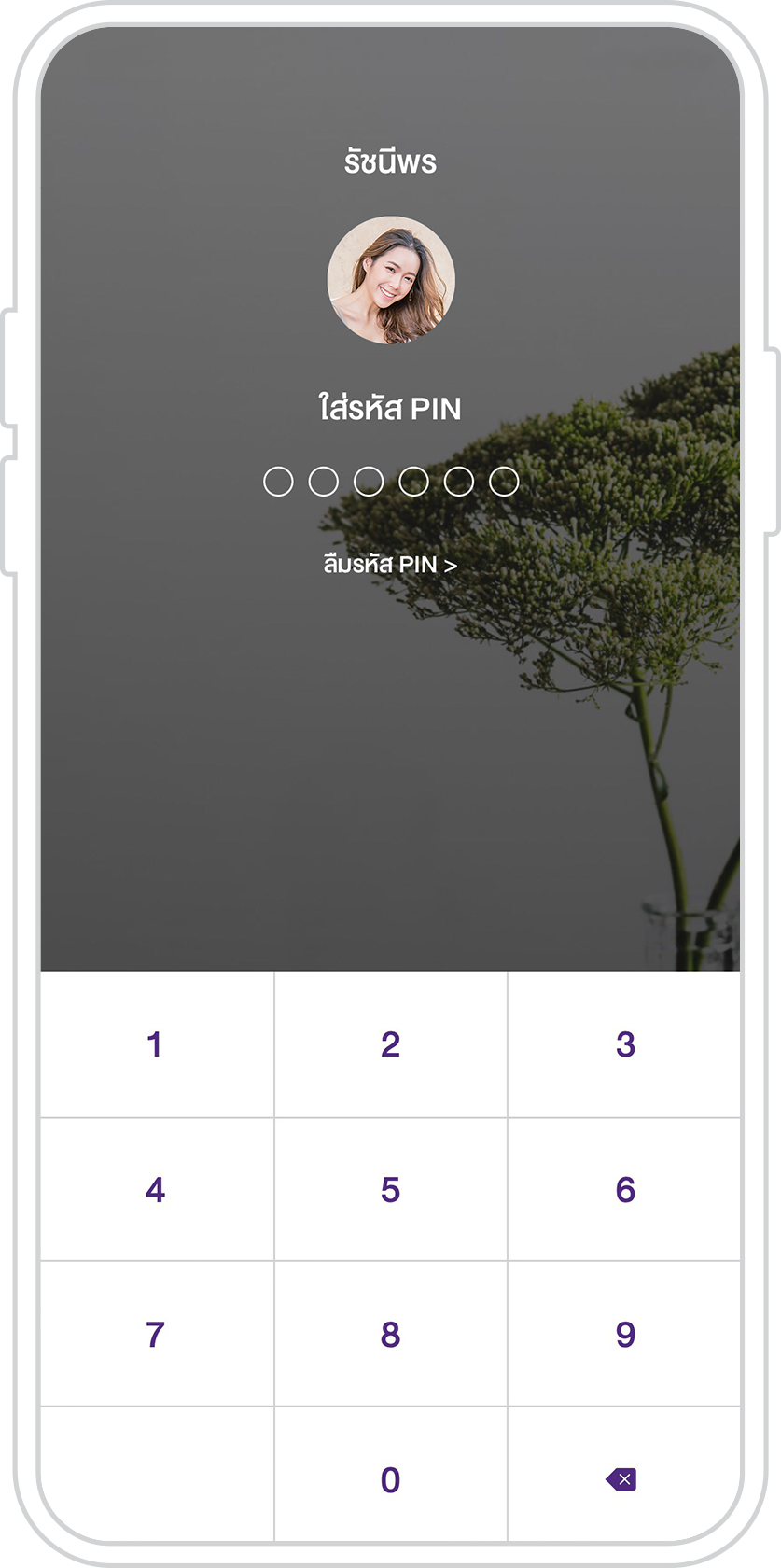The height and width of the screenshot is (1568, 781).
Task: Enter digit 6 on the keypad
Action: click(x=624, y=1190)
